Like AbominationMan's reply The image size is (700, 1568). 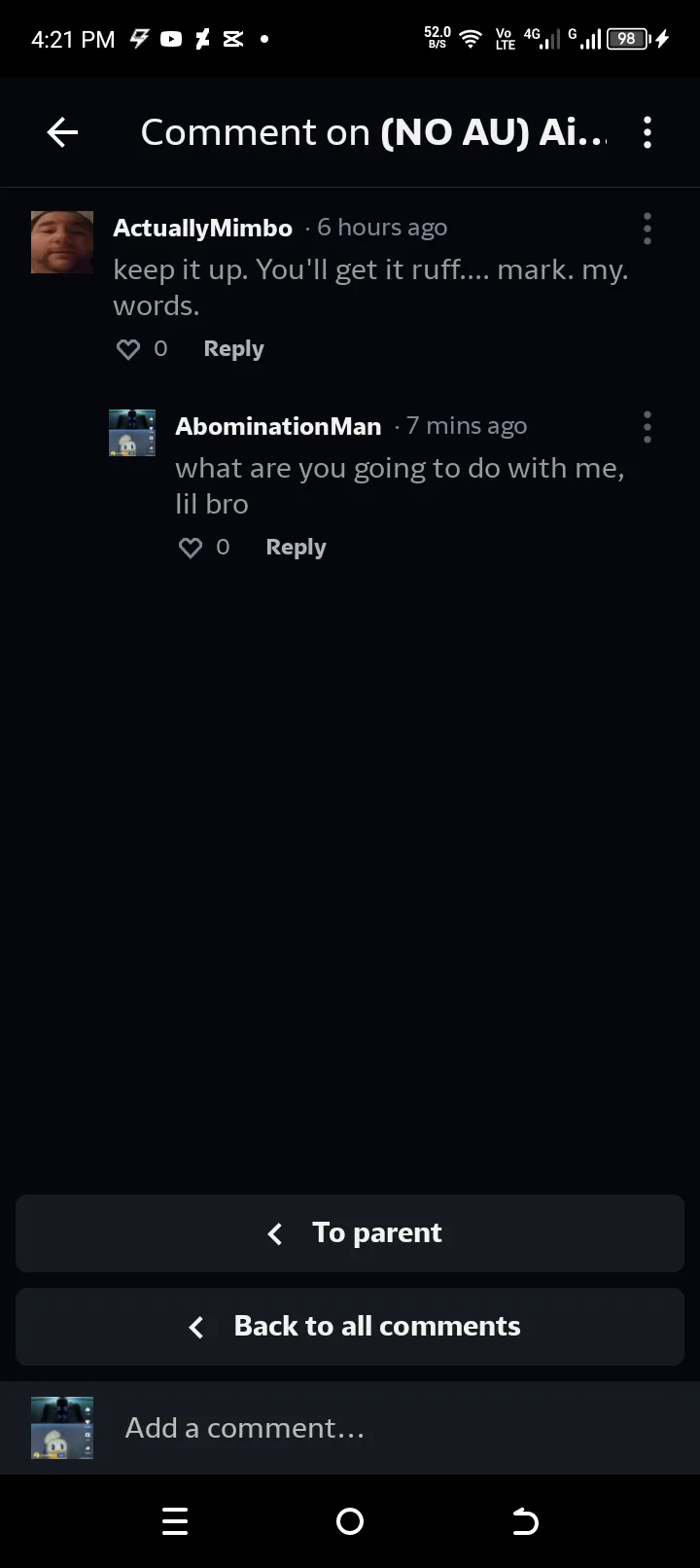(x=191, y=548)
